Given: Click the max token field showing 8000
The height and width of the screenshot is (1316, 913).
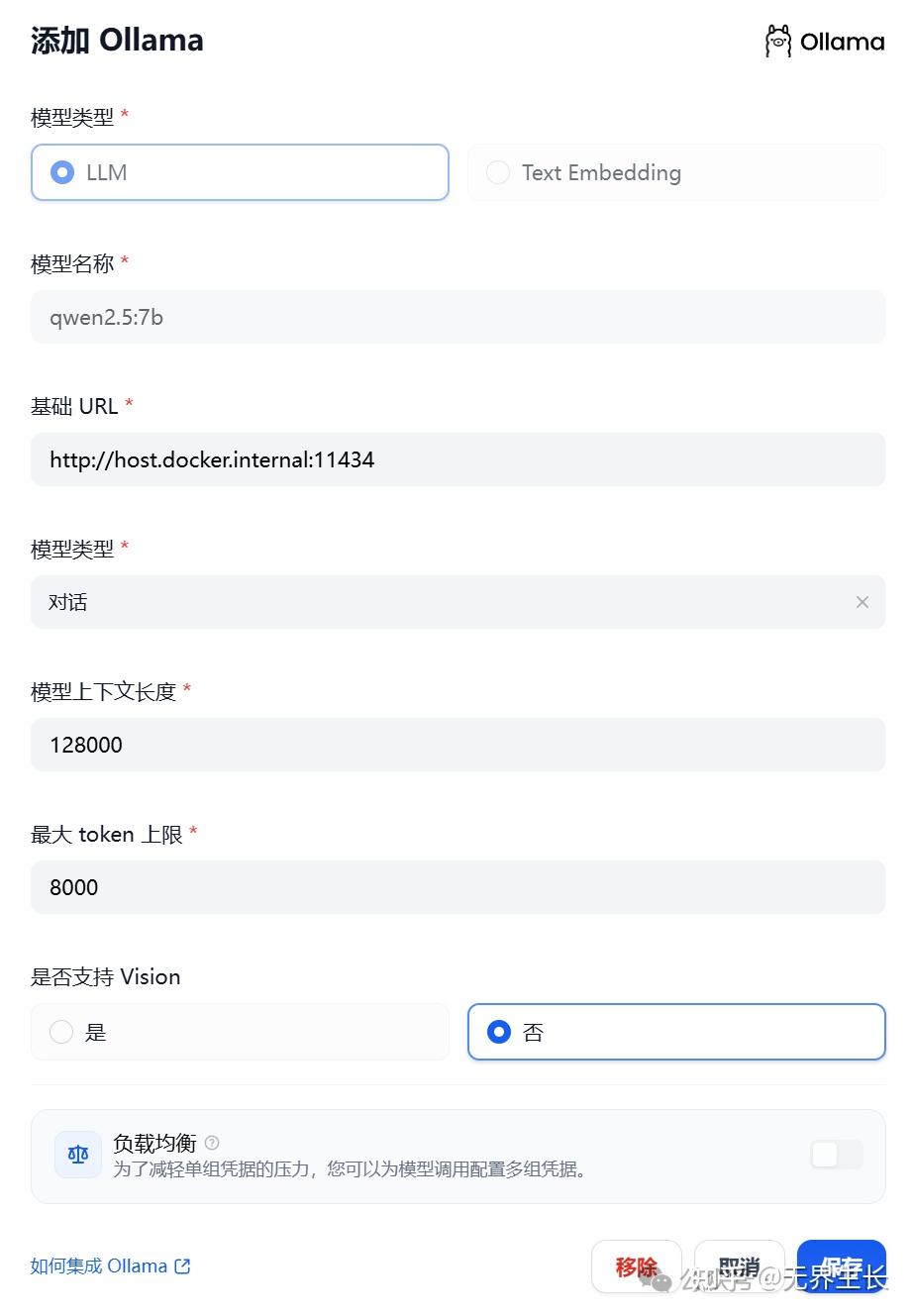Looking at the screenshot, I should [x=457, y=887].
